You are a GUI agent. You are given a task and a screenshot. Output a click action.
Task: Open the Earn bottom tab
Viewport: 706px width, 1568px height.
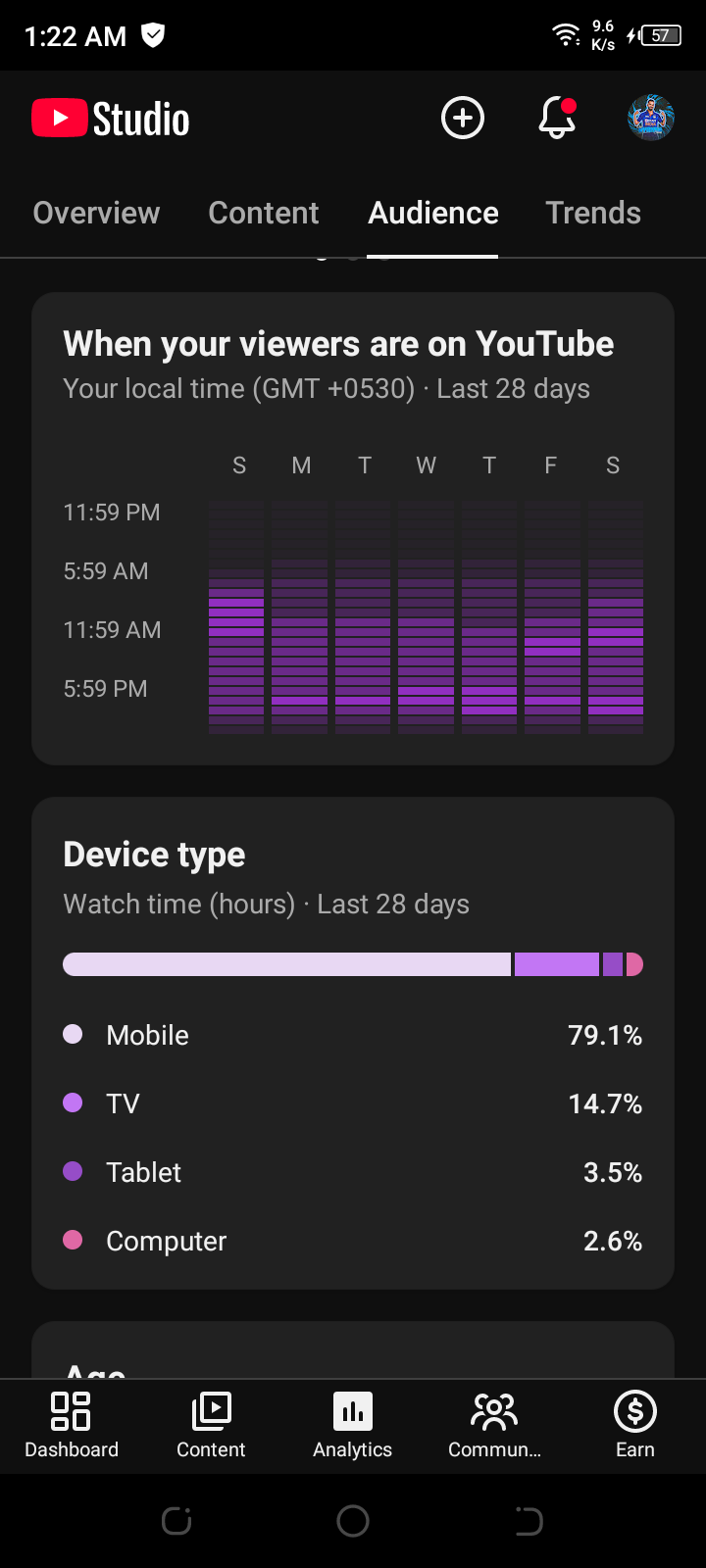click(x=635, y=1426)
